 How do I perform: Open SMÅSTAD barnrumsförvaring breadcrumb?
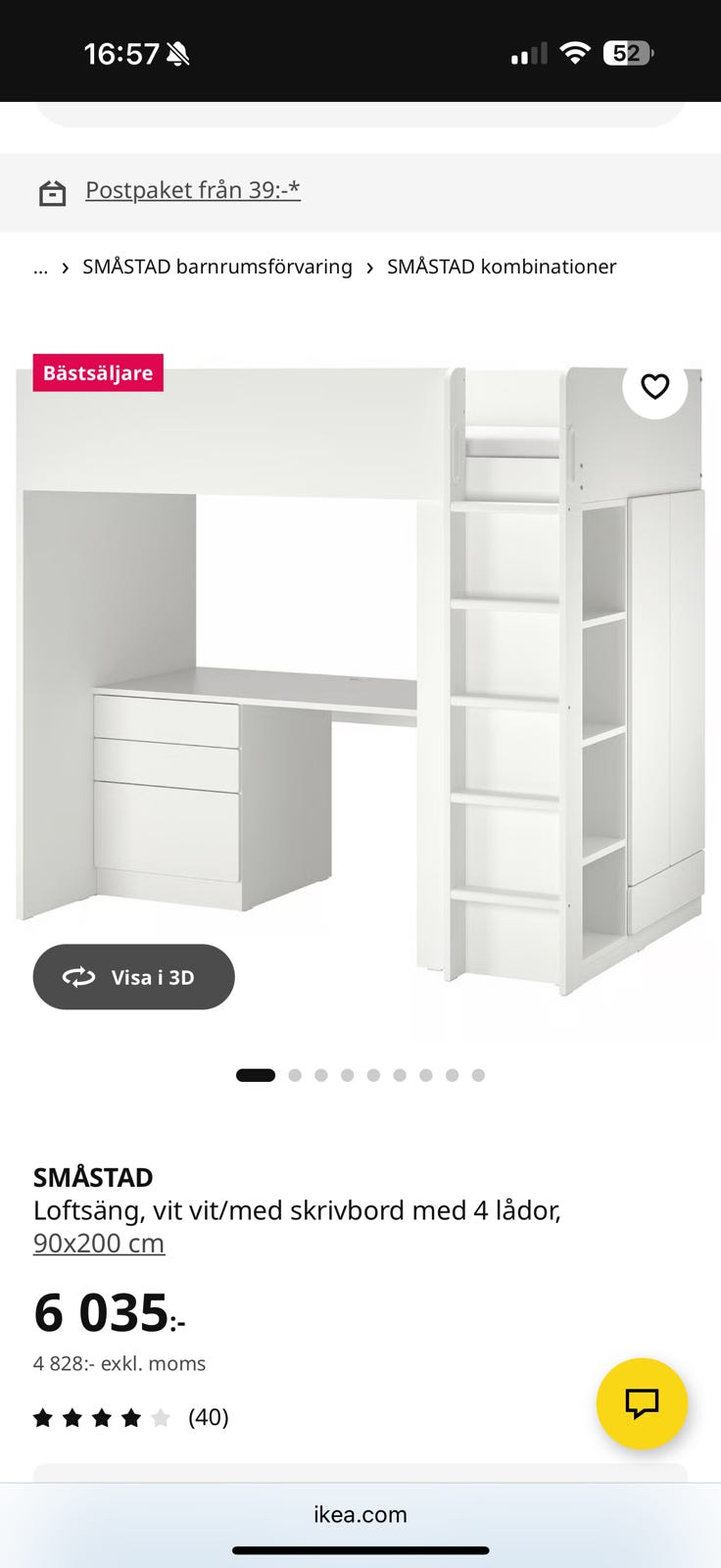click(x=216, y=266)
